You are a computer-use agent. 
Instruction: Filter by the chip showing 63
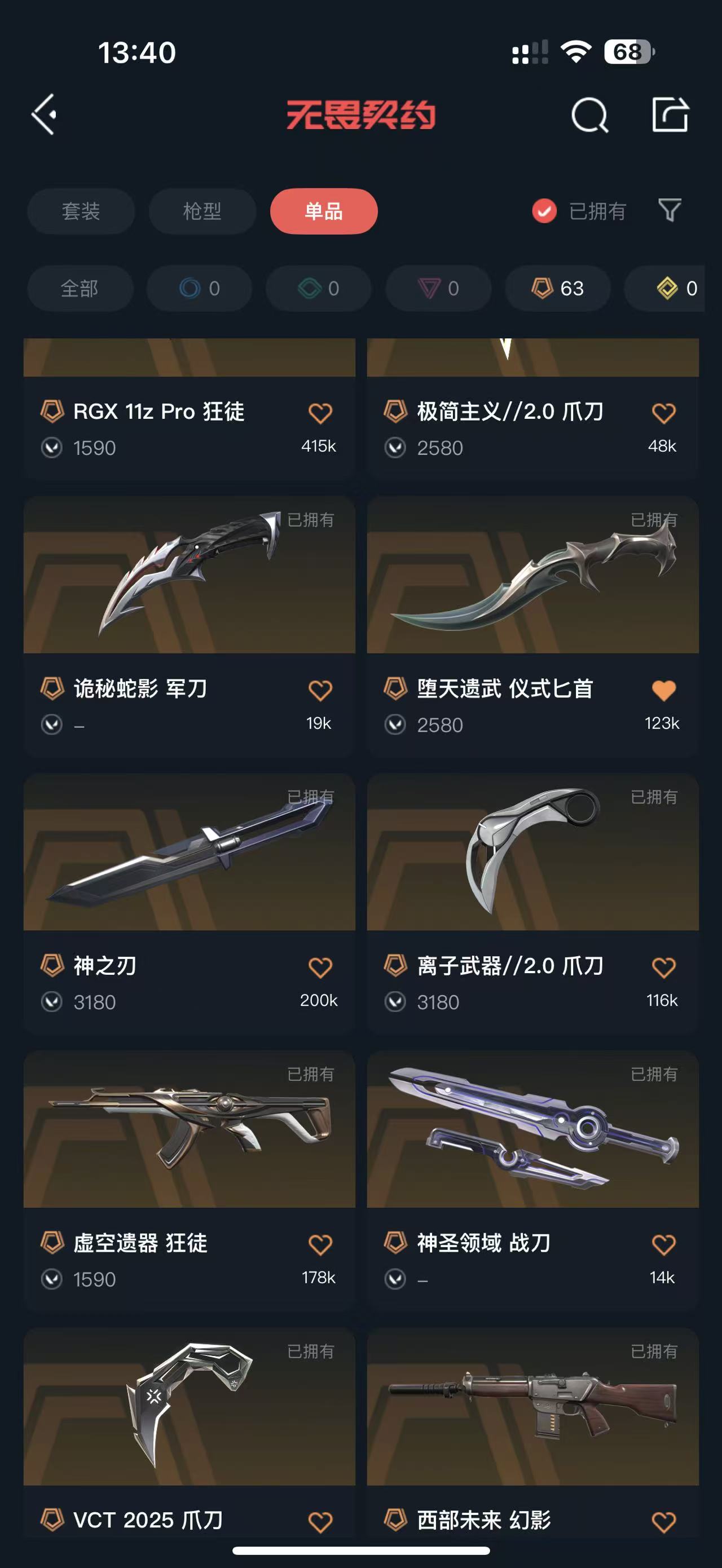pos(558,289)
